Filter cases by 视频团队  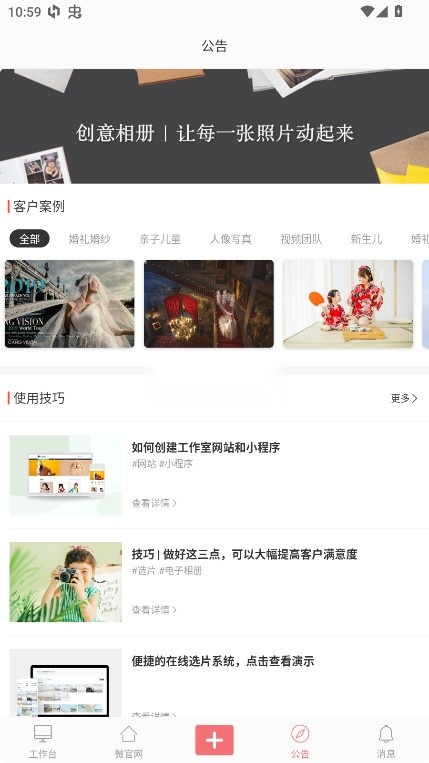point(301,239)
